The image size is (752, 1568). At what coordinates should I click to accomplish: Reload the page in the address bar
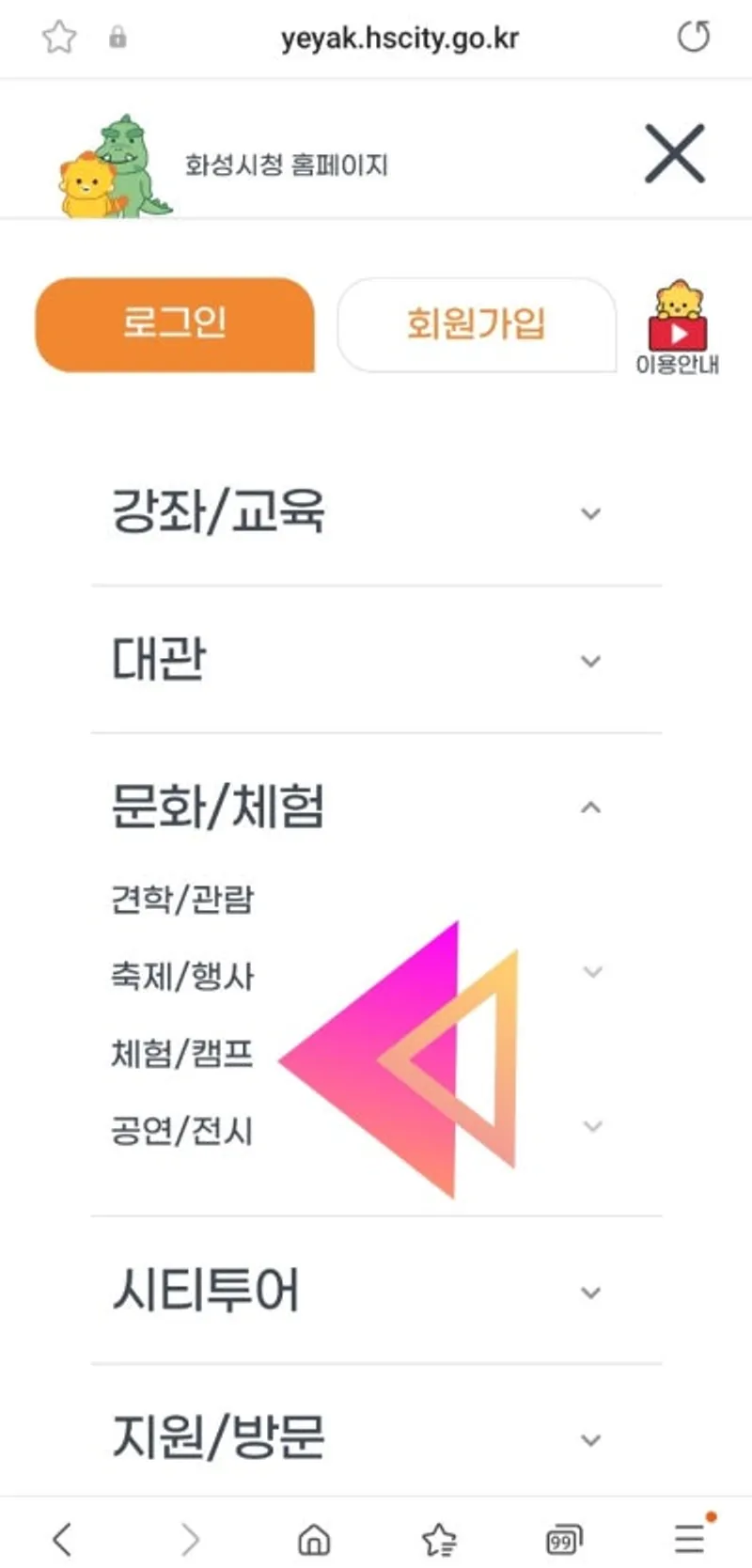[694, 38]
